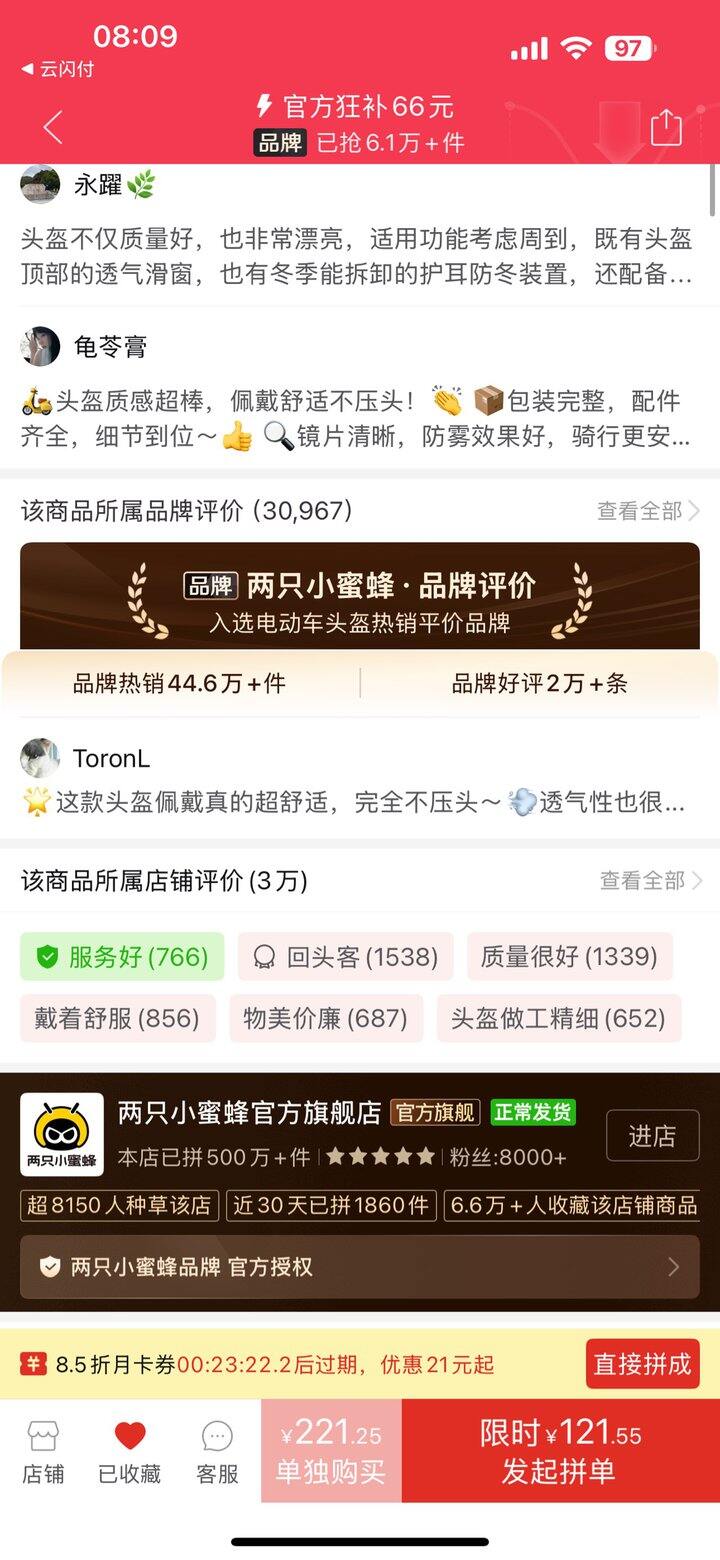Start a group buy with 发起拼单
Viewport: 720px width, 1560px height.
pyautogui.click(x=559, y=1451)
